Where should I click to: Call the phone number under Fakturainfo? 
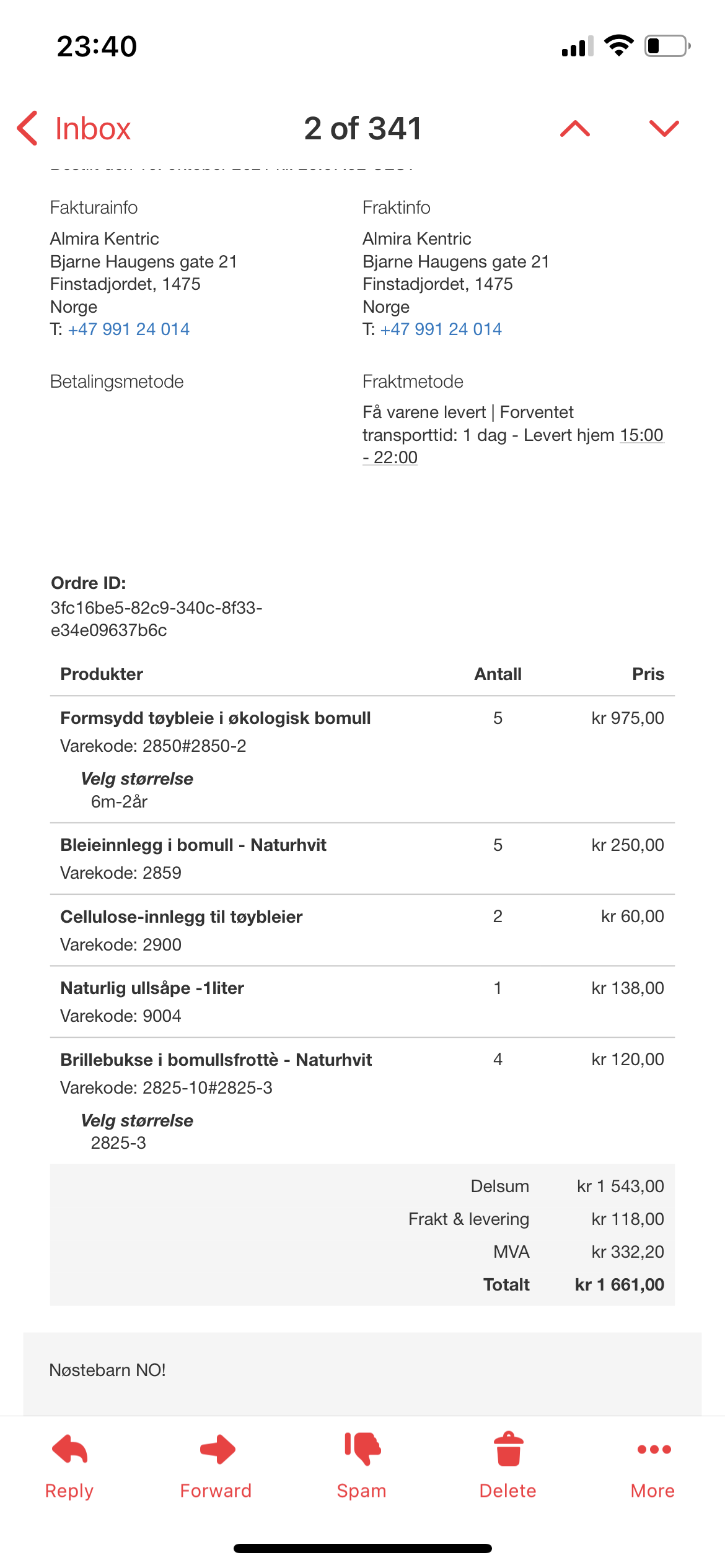129,329
